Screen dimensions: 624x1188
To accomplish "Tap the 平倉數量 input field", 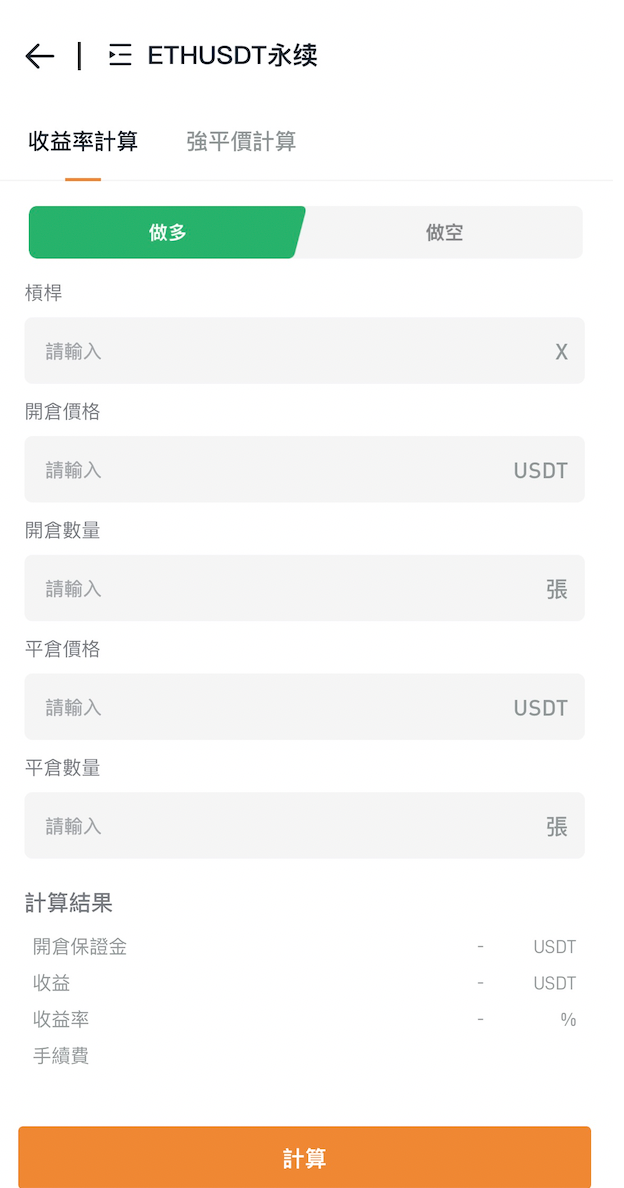I will pos(304,826).
